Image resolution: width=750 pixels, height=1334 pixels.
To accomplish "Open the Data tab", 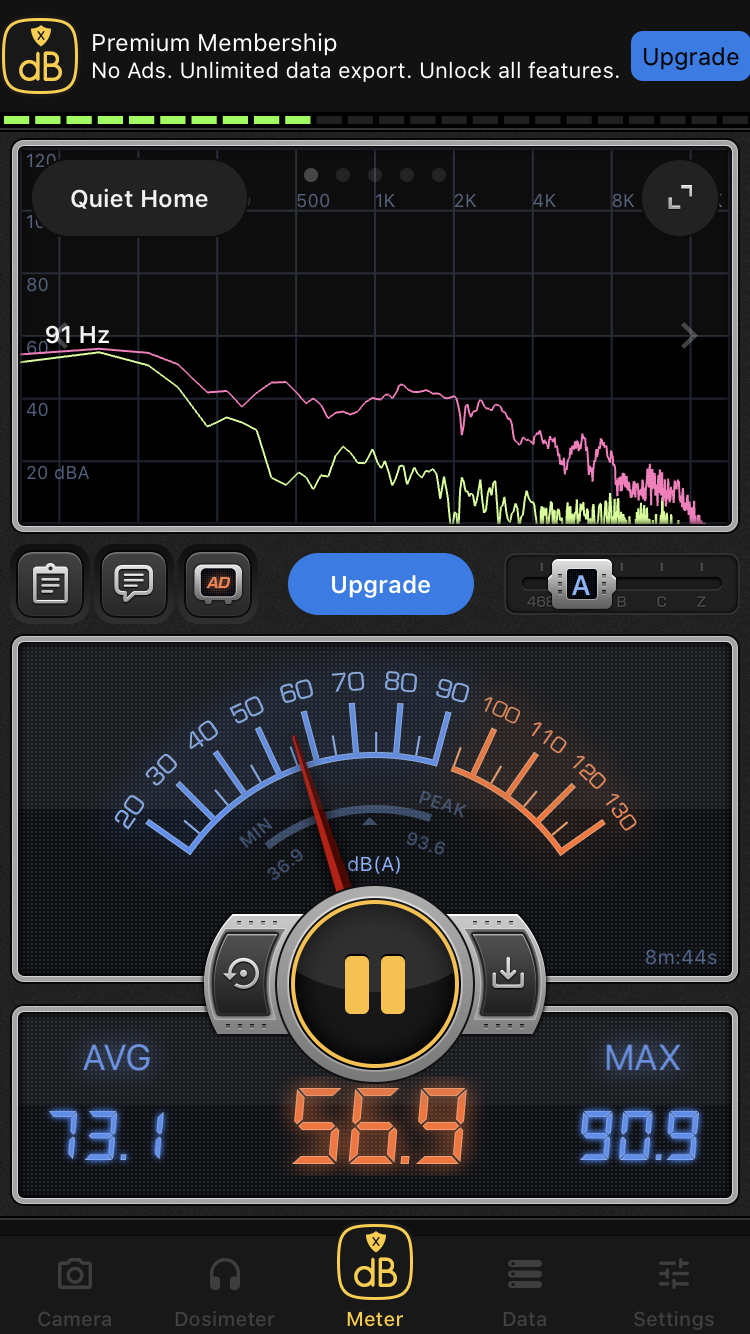I will point(524,1289).
